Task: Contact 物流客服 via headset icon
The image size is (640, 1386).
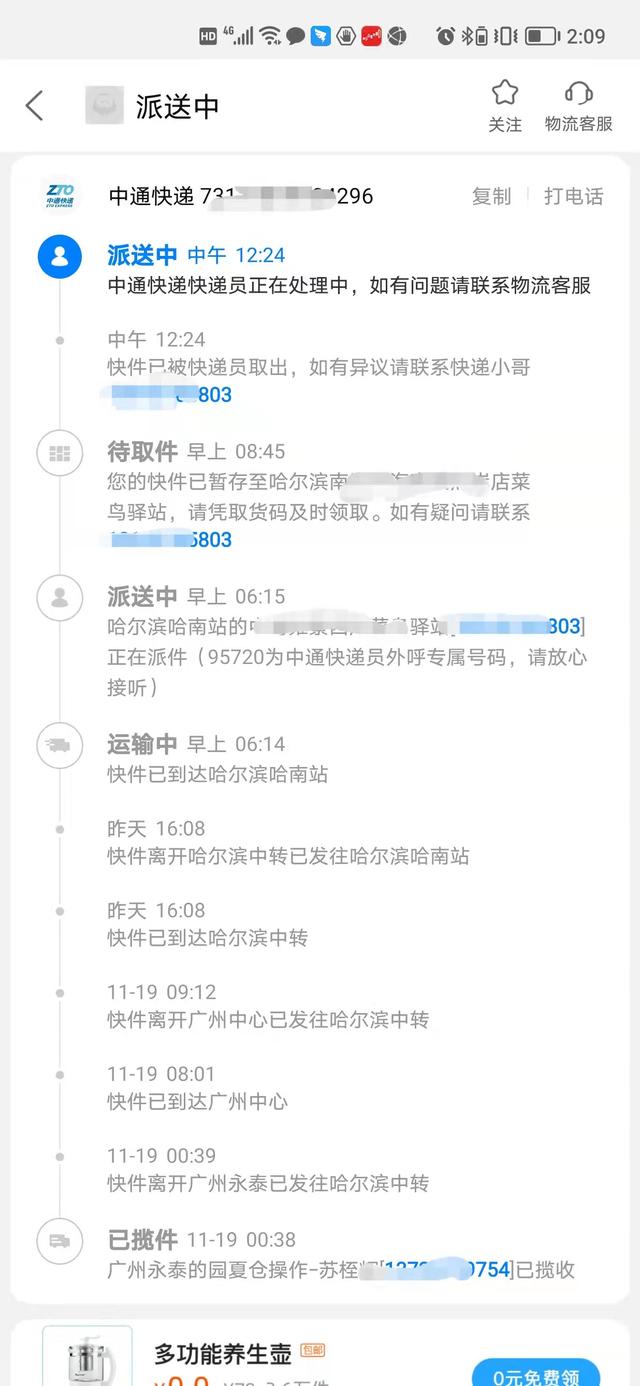Action: (579, 106)
